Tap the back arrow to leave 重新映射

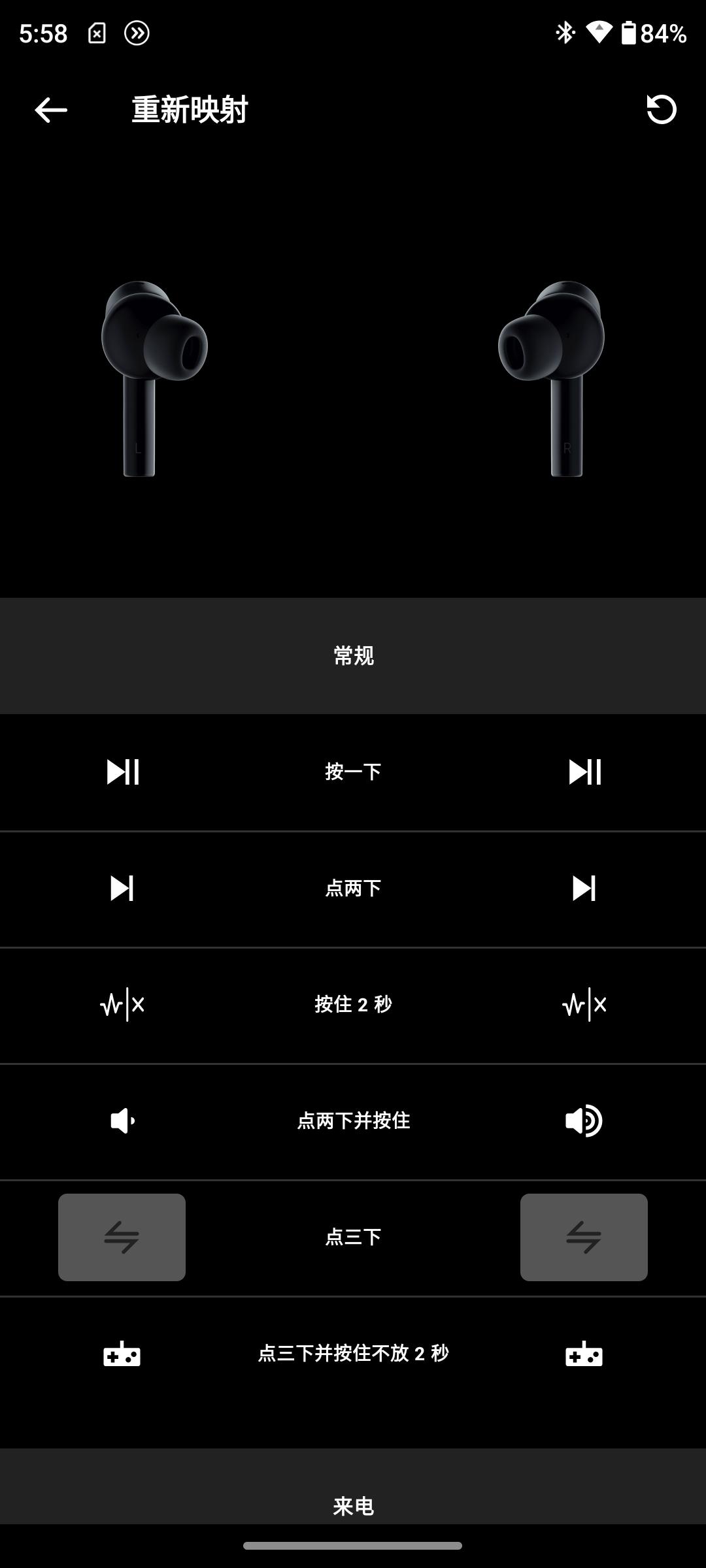pos(50,110)
